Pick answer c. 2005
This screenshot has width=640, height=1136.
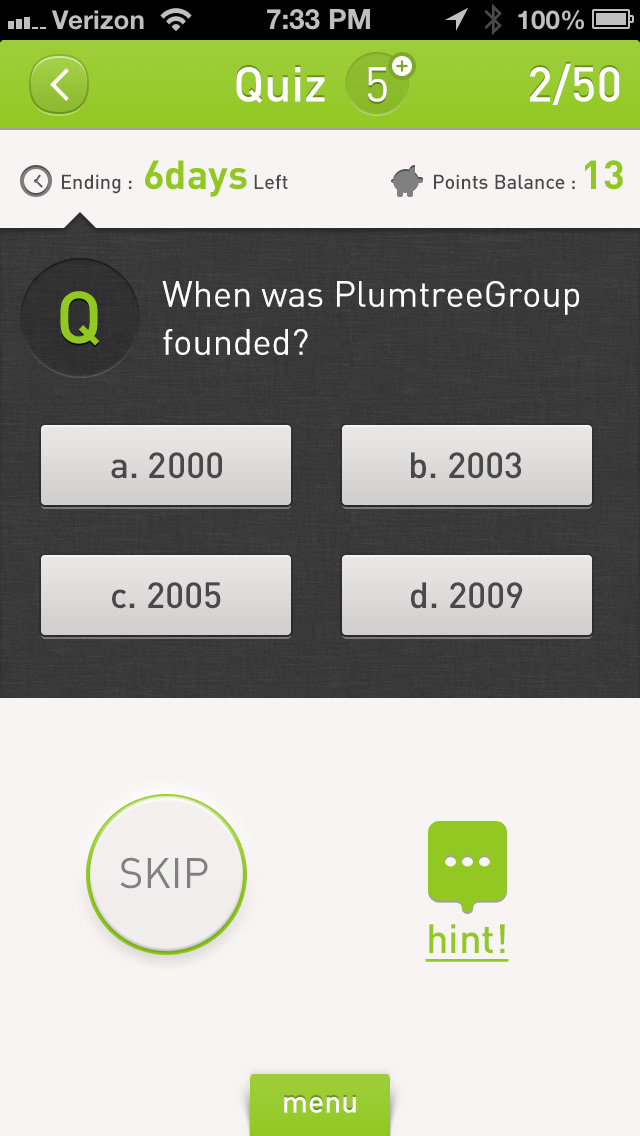(x=166, y=596)
